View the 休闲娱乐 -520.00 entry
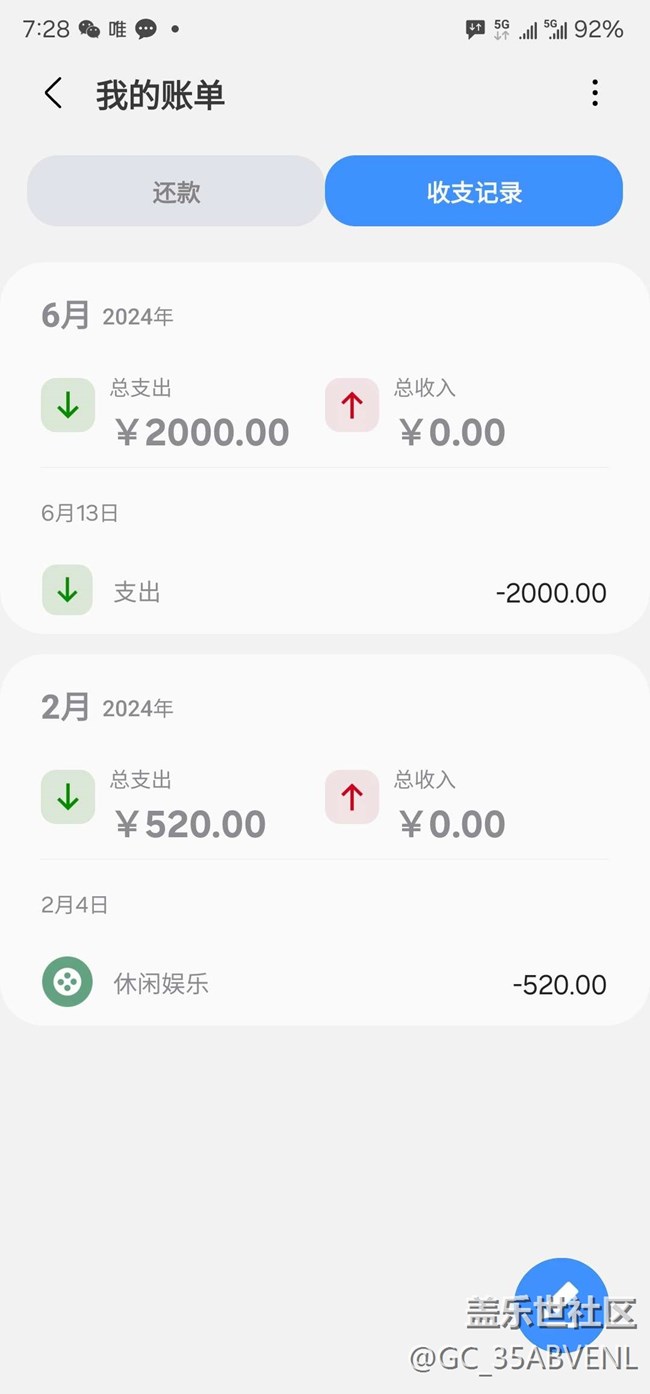The image size is (650, 1394). [x=324, y=984]
